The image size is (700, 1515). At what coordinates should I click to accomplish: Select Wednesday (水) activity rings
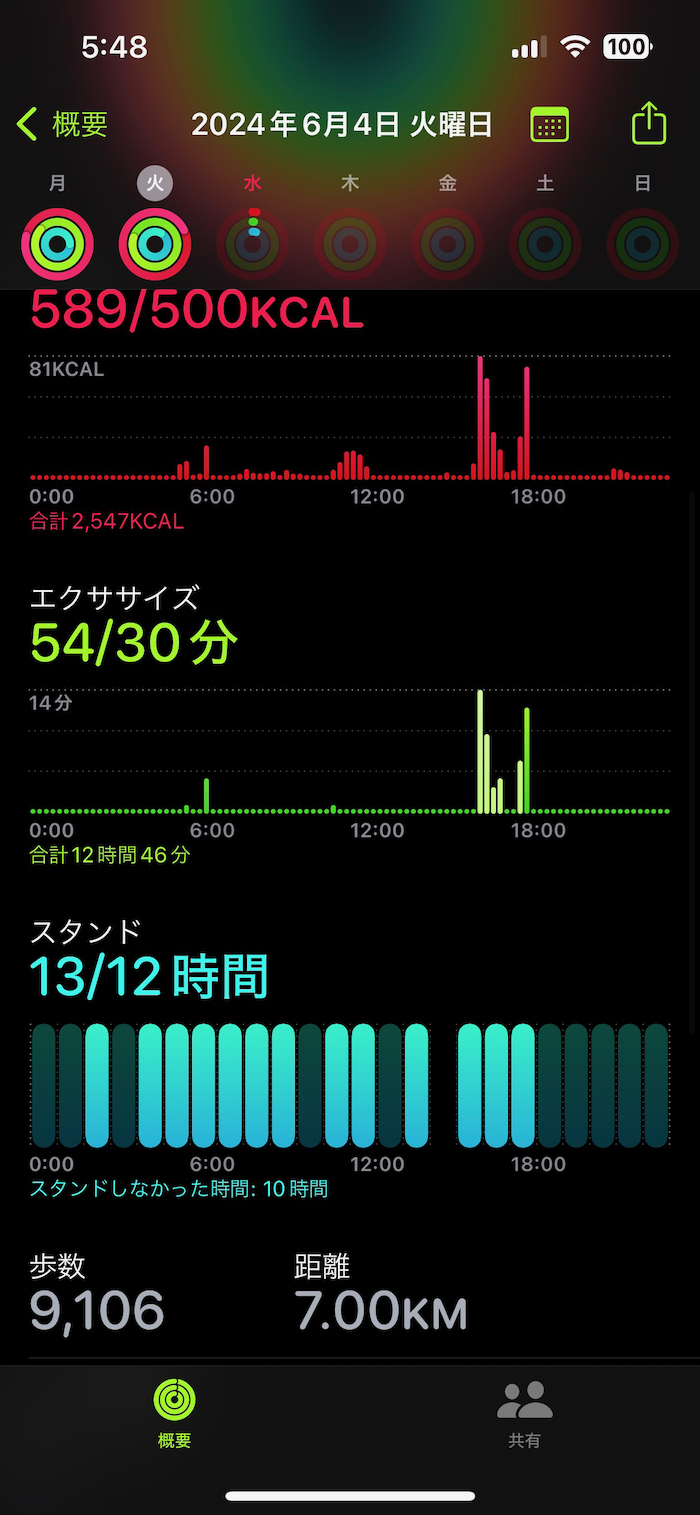(x=253, y=242)
